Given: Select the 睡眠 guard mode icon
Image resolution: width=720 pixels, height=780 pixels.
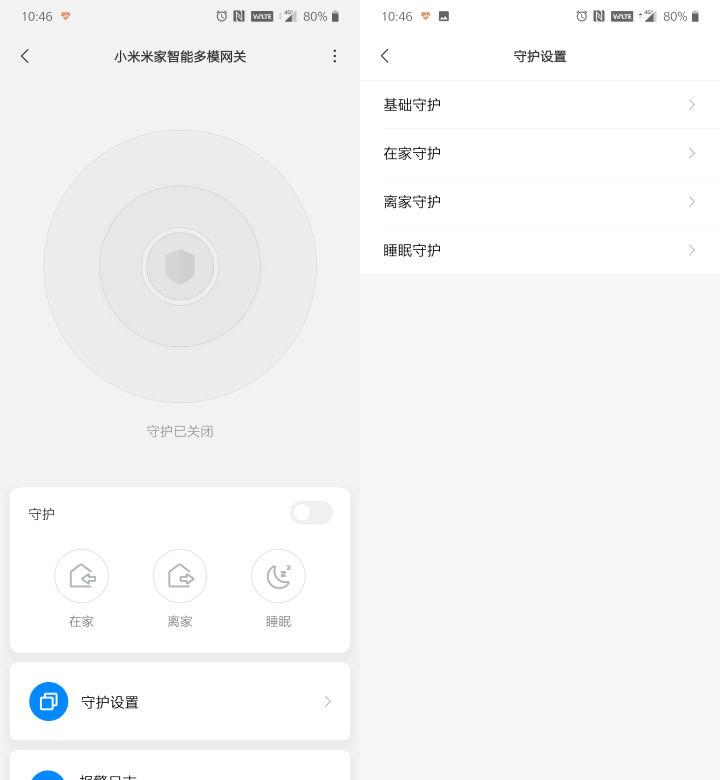Looking at the screenshot, I should 278,576.
